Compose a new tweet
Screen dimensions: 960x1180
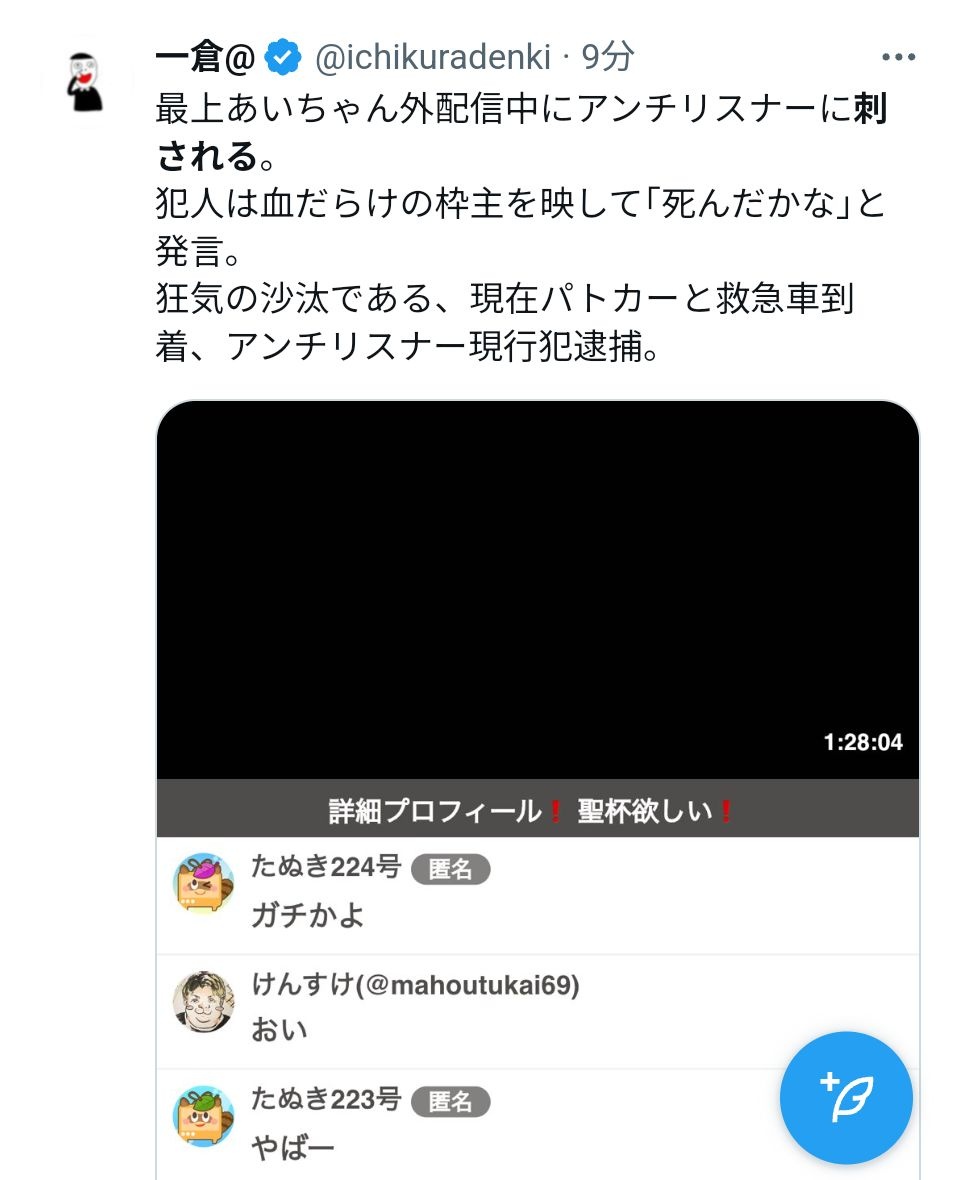tap(846, 1097)
